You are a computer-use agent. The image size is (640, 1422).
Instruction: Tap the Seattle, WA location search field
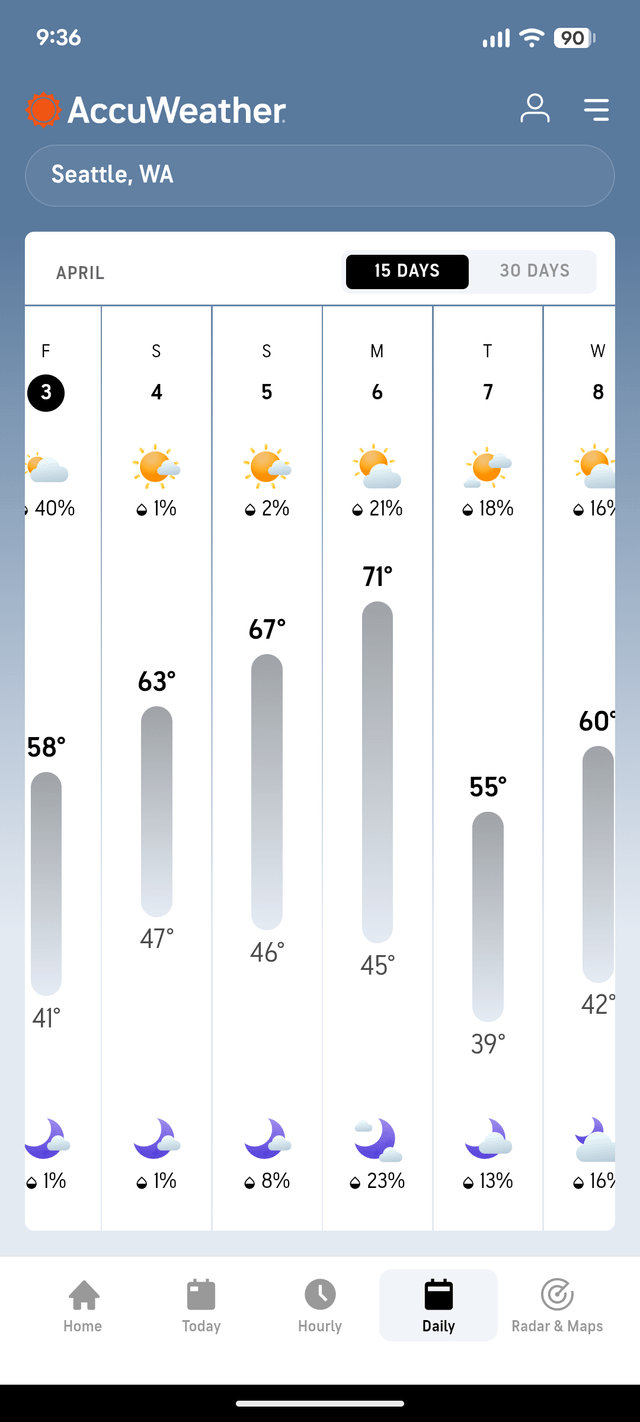[319, 175]
